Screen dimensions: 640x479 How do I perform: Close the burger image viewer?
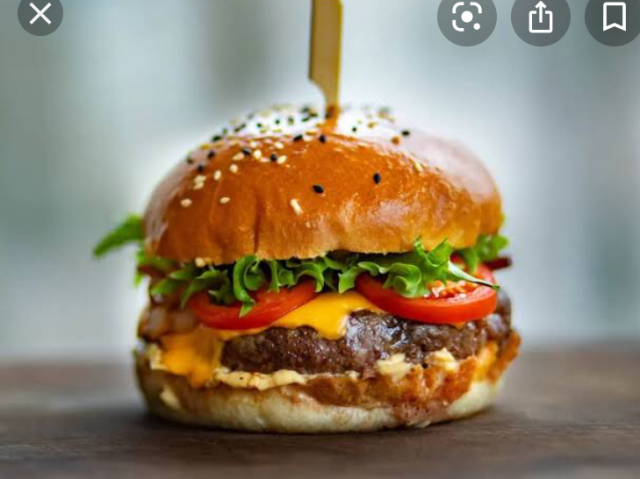(40, 14)
